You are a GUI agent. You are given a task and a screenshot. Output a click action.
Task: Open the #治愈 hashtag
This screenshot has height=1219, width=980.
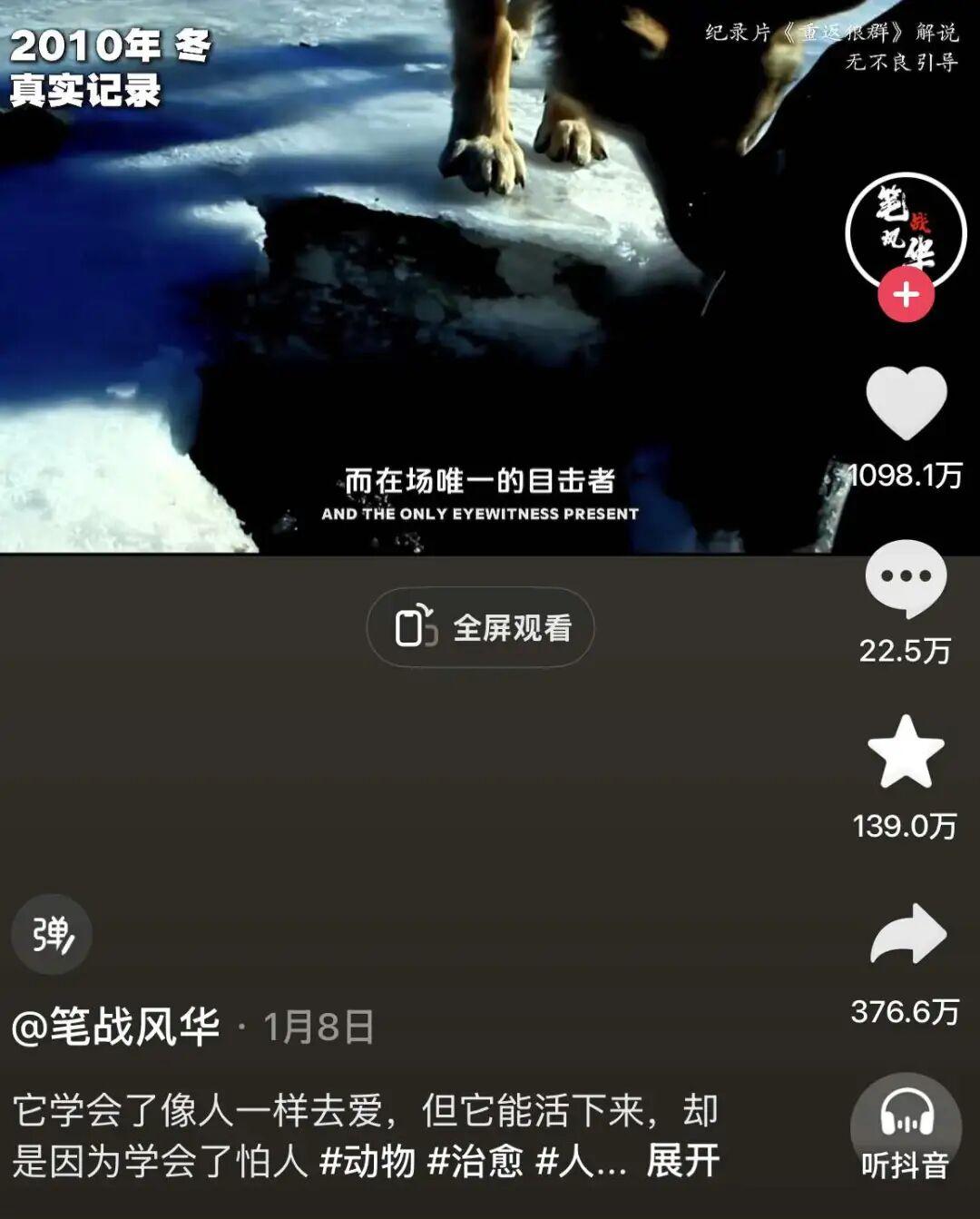475,1161
